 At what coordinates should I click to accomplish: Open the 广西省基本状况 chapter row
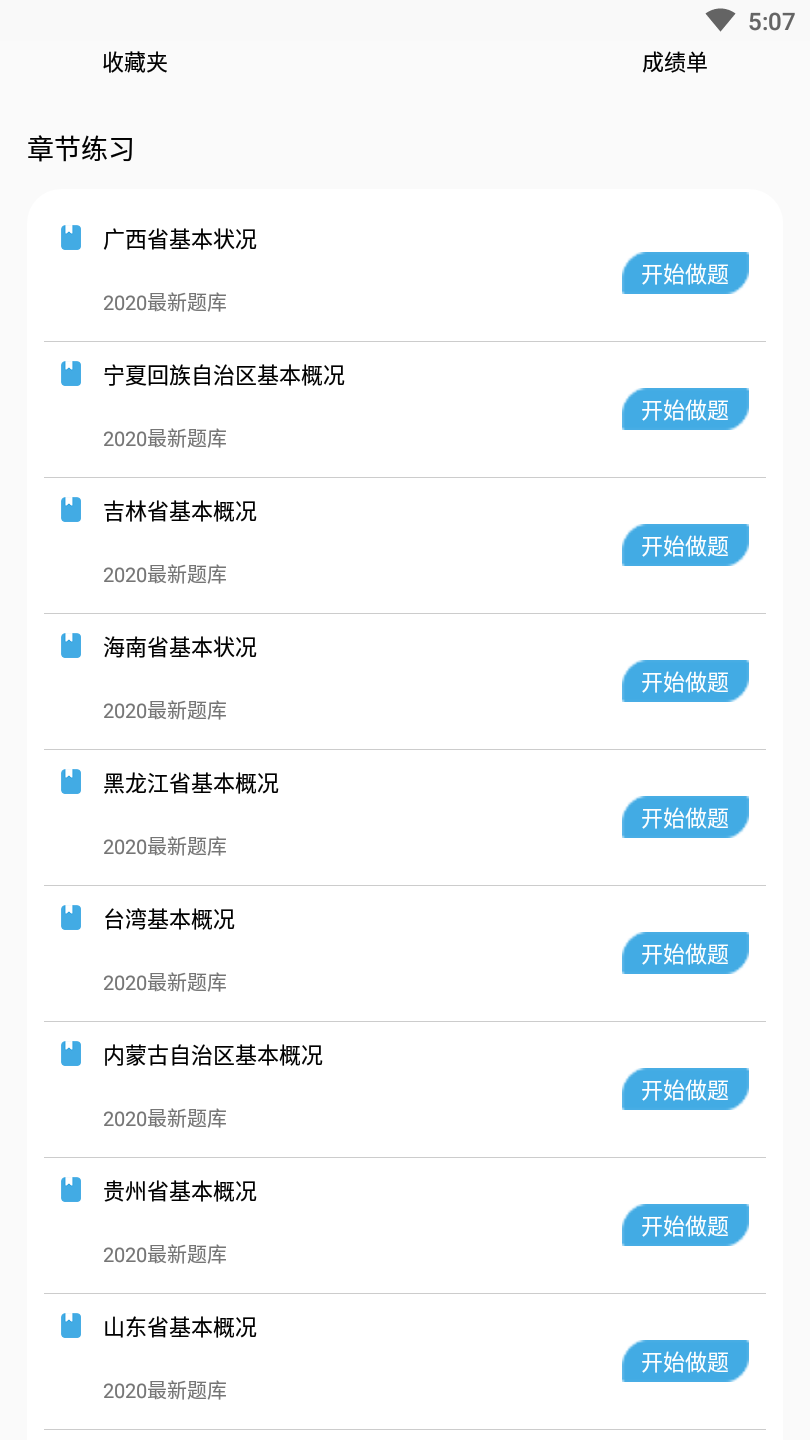coord(180,240)
